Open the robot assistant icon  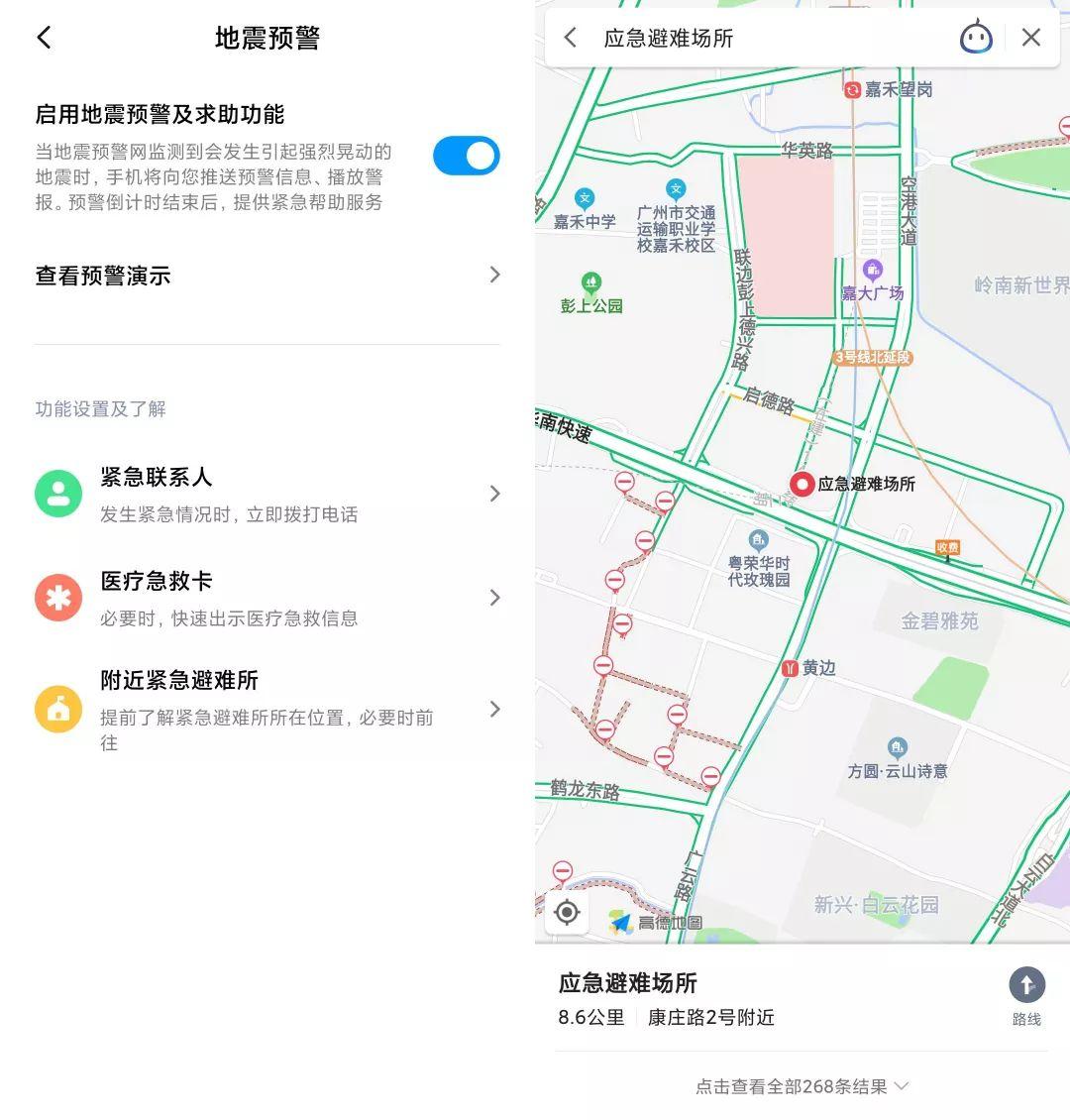coord(976,38)
